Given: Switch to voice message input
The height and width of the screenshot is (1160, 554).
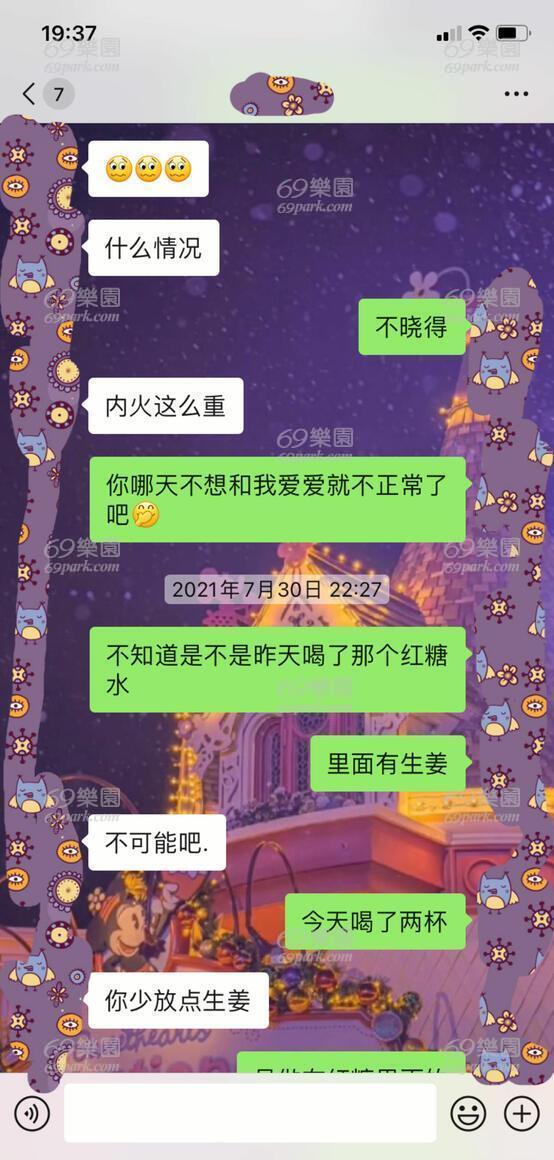Looking at the screenshot, I should pyautogui.click(x=31, y=1113).
